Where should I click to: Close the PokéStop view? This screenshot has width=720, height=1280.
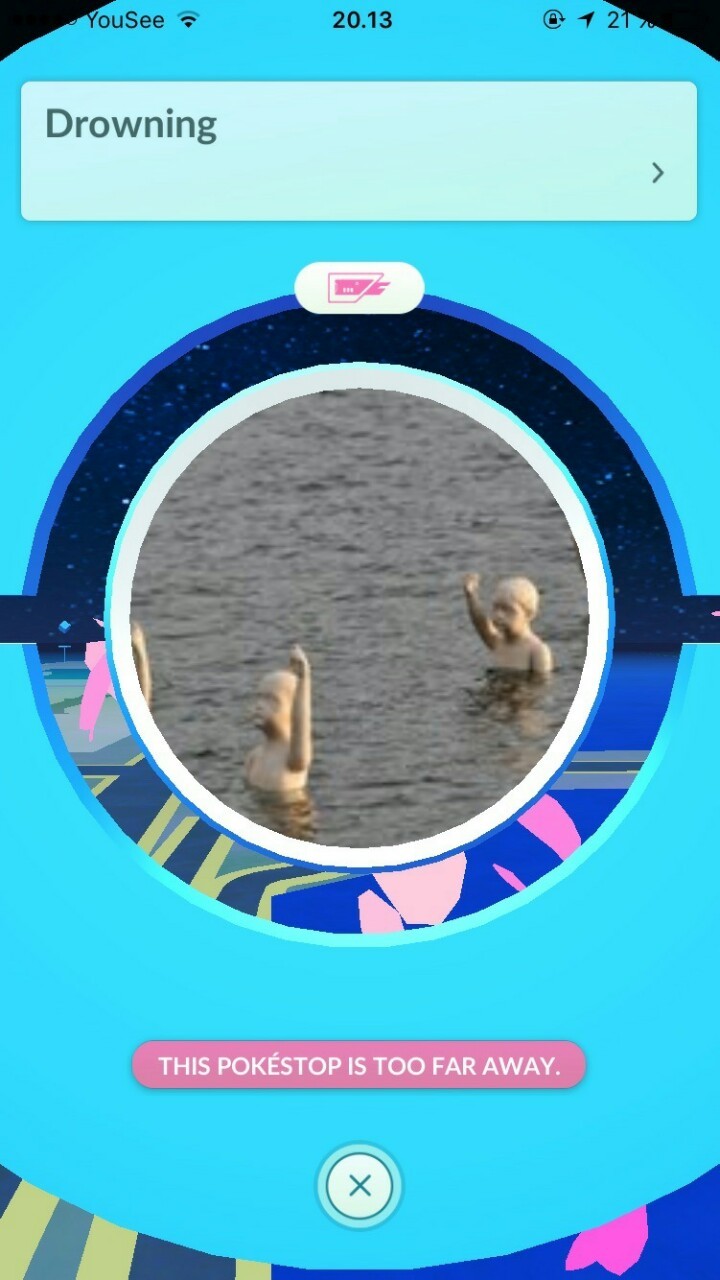click(x=360, y=1186)
